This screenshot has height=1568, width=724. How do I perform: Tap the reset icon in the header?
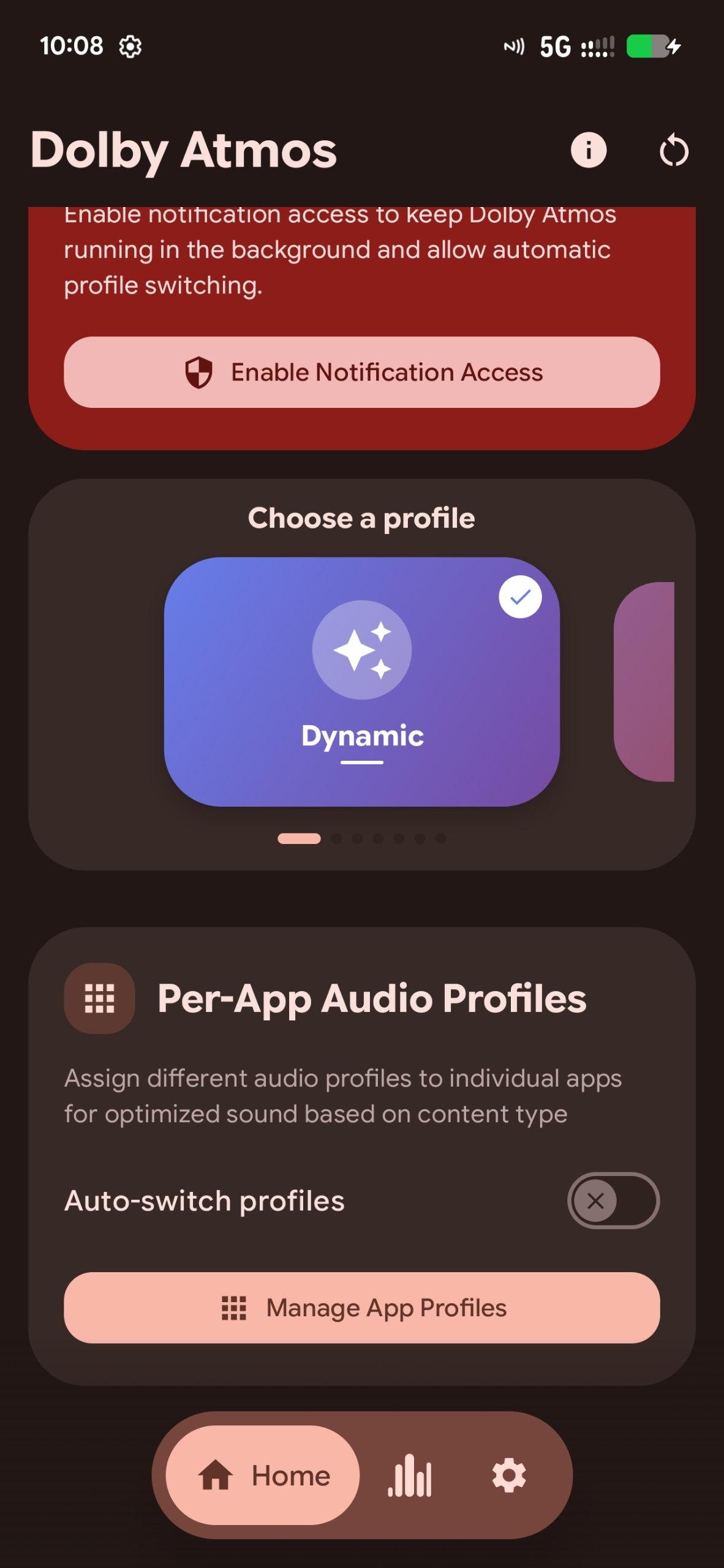click(674, 150)
